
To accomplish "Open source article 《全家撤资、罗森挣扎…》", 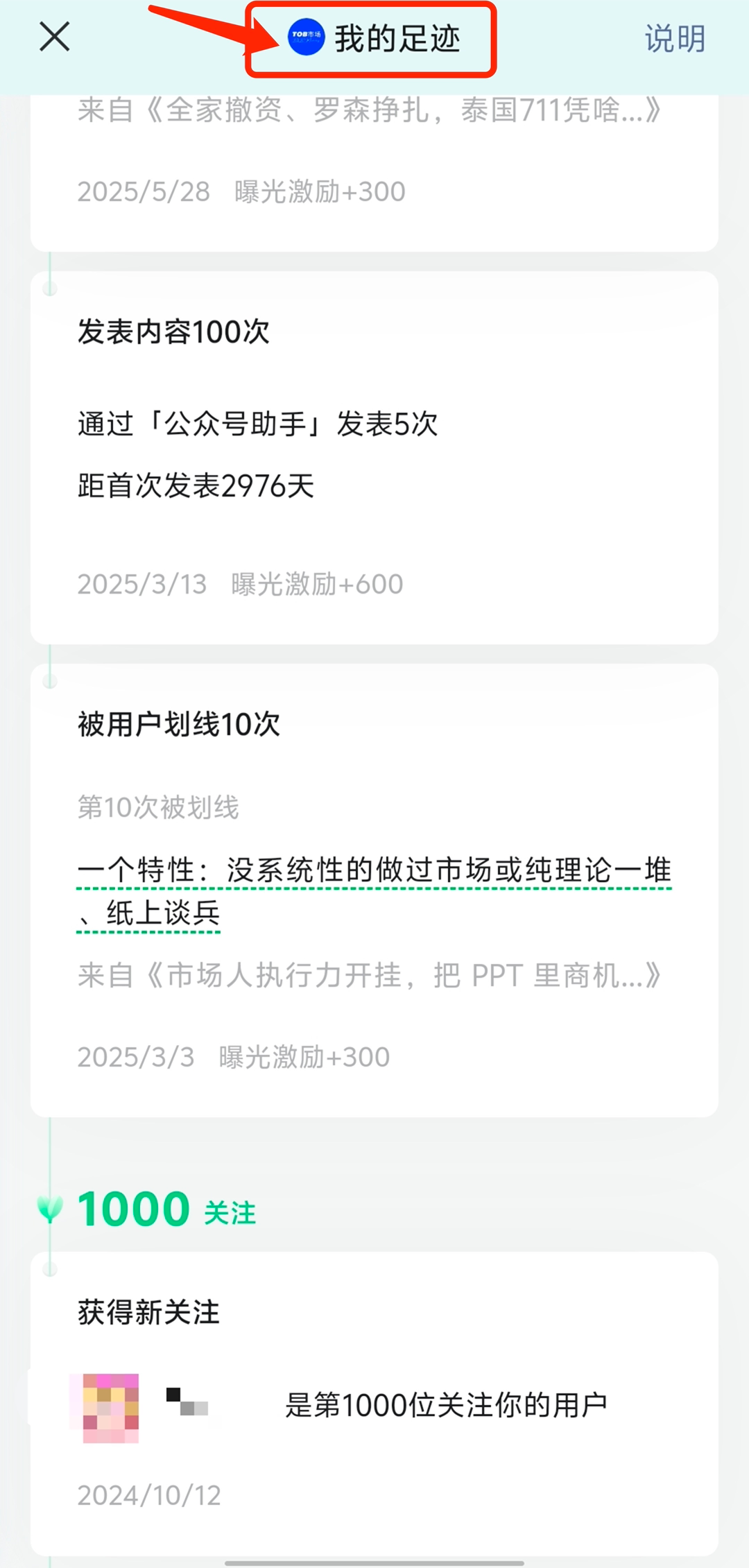I will [x=370, y=110].
